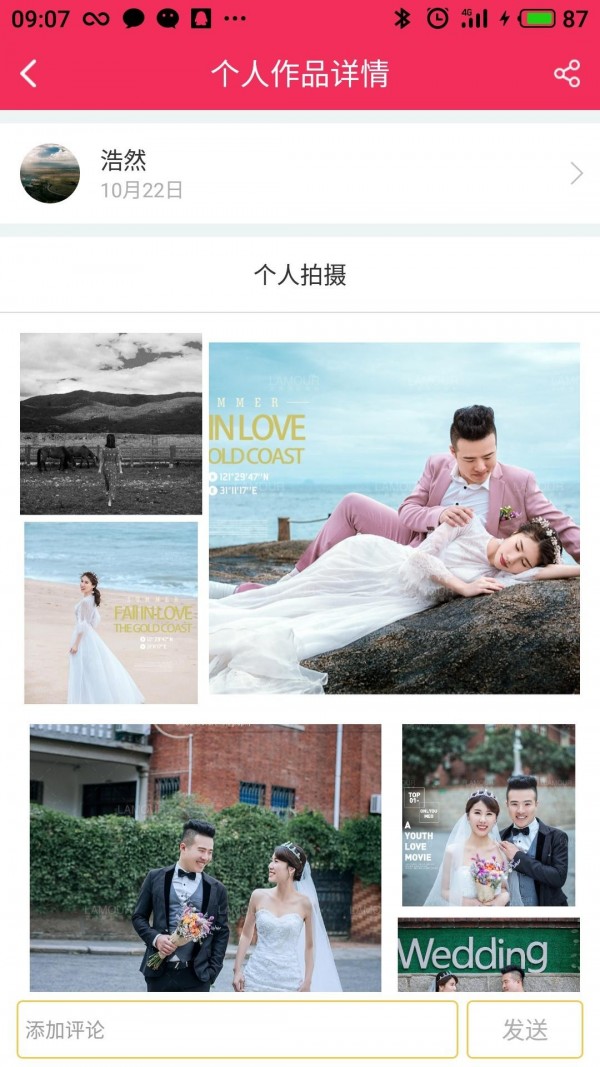View the couple by brick building photo

tap(205, 857)
